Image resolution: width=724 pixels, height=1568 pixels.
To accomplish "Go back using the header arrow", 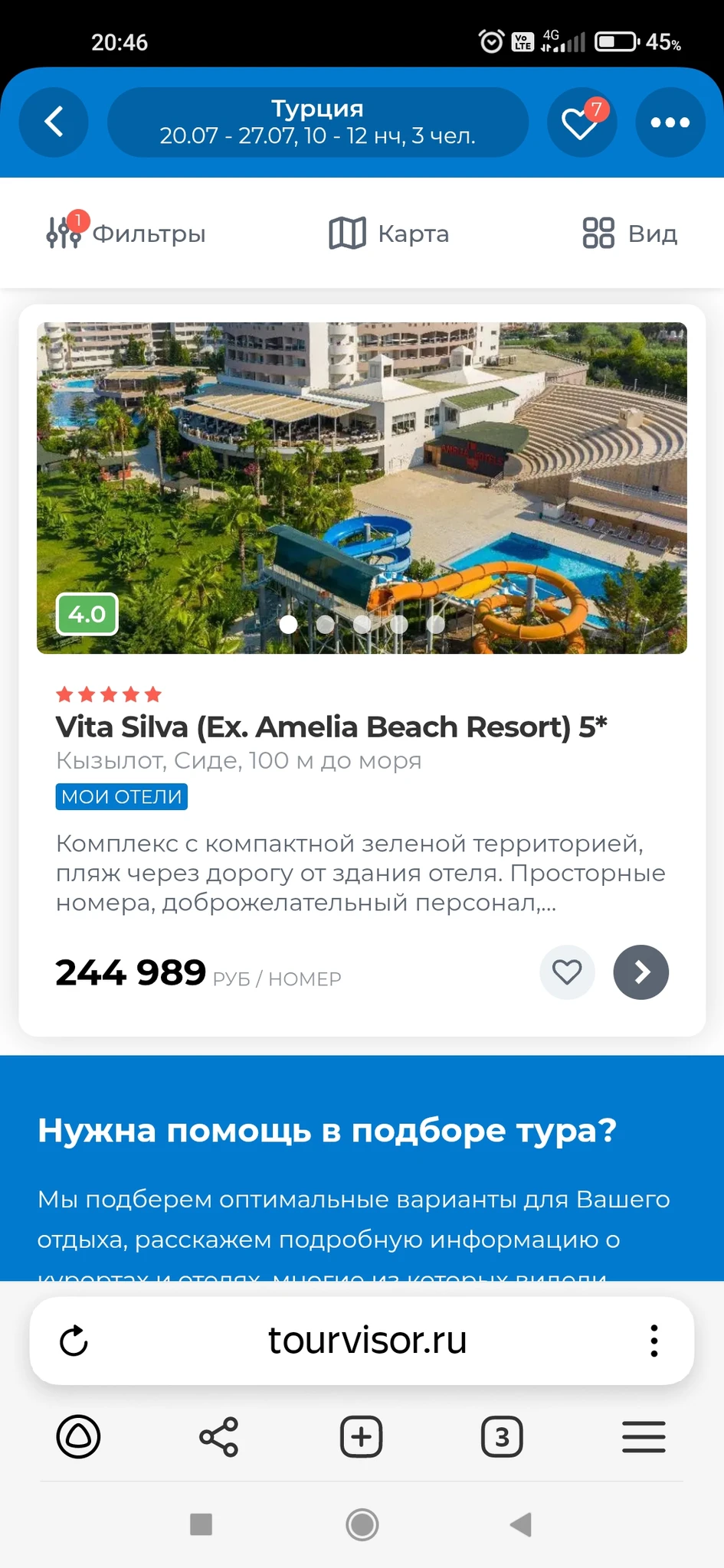I will 54,122.
